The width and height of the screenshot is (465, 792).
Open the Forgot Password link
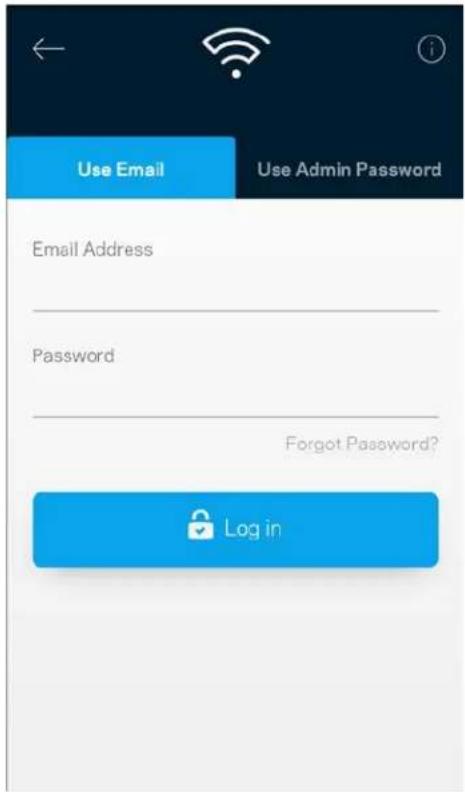pos(361,443)
